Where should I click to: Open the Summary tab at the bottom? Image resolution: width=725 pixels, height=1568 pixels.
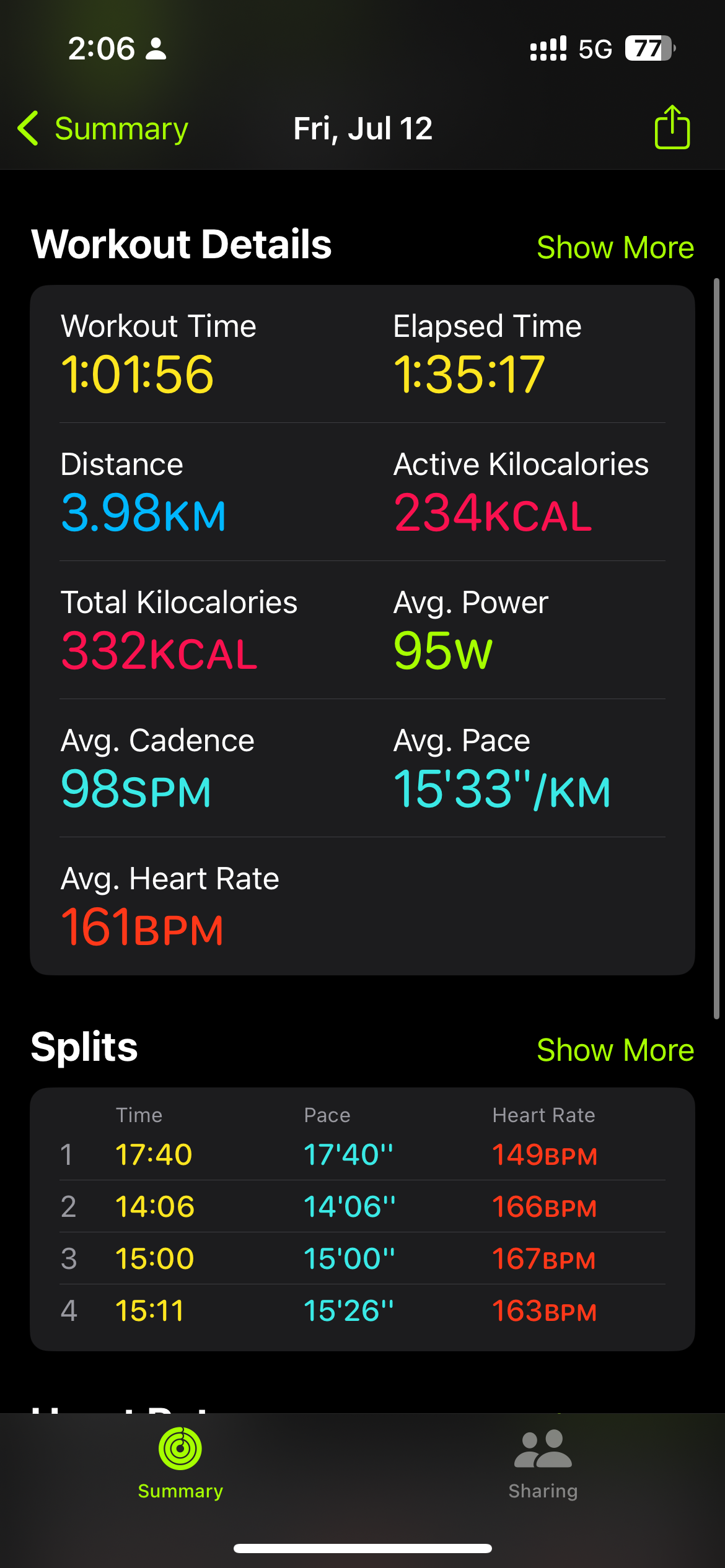coord(180,1465)
